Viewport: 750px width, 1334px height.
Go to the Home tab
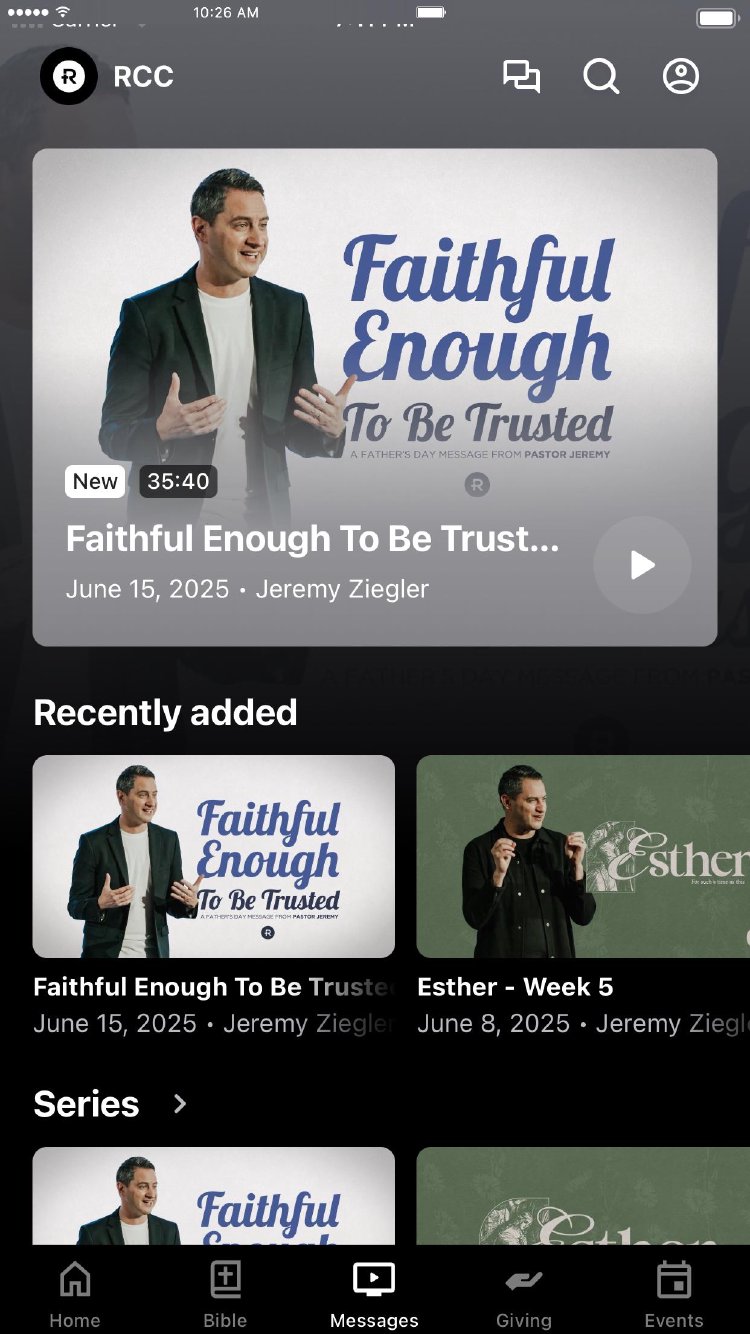[x=75, y=1294]
